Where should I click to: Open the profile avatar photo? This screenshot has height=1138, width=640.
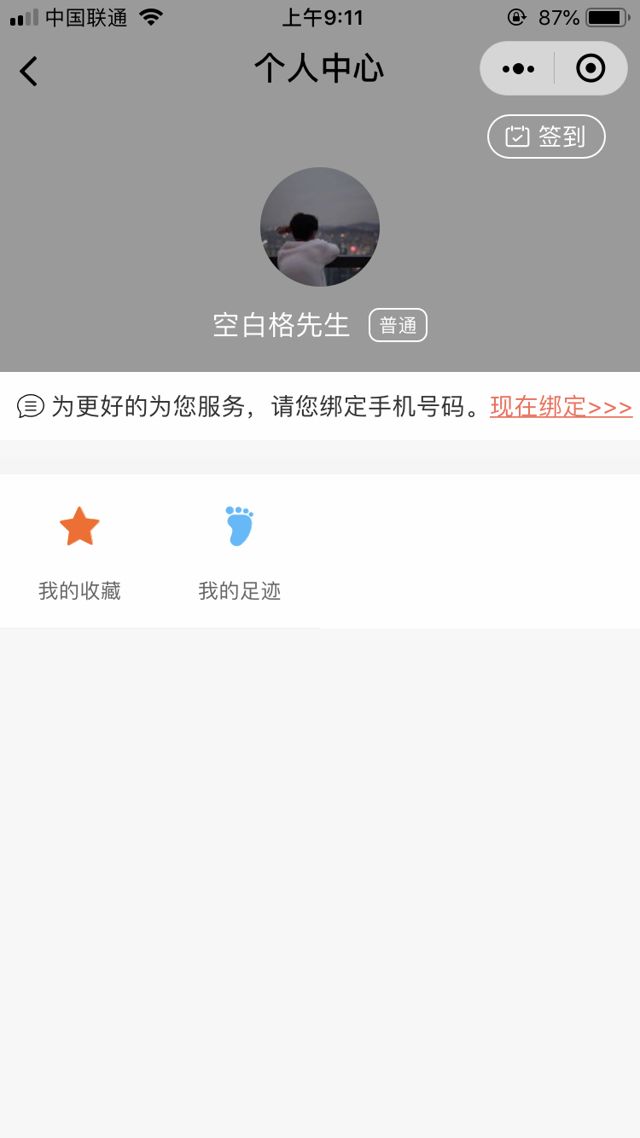click(x=320, y=227)
